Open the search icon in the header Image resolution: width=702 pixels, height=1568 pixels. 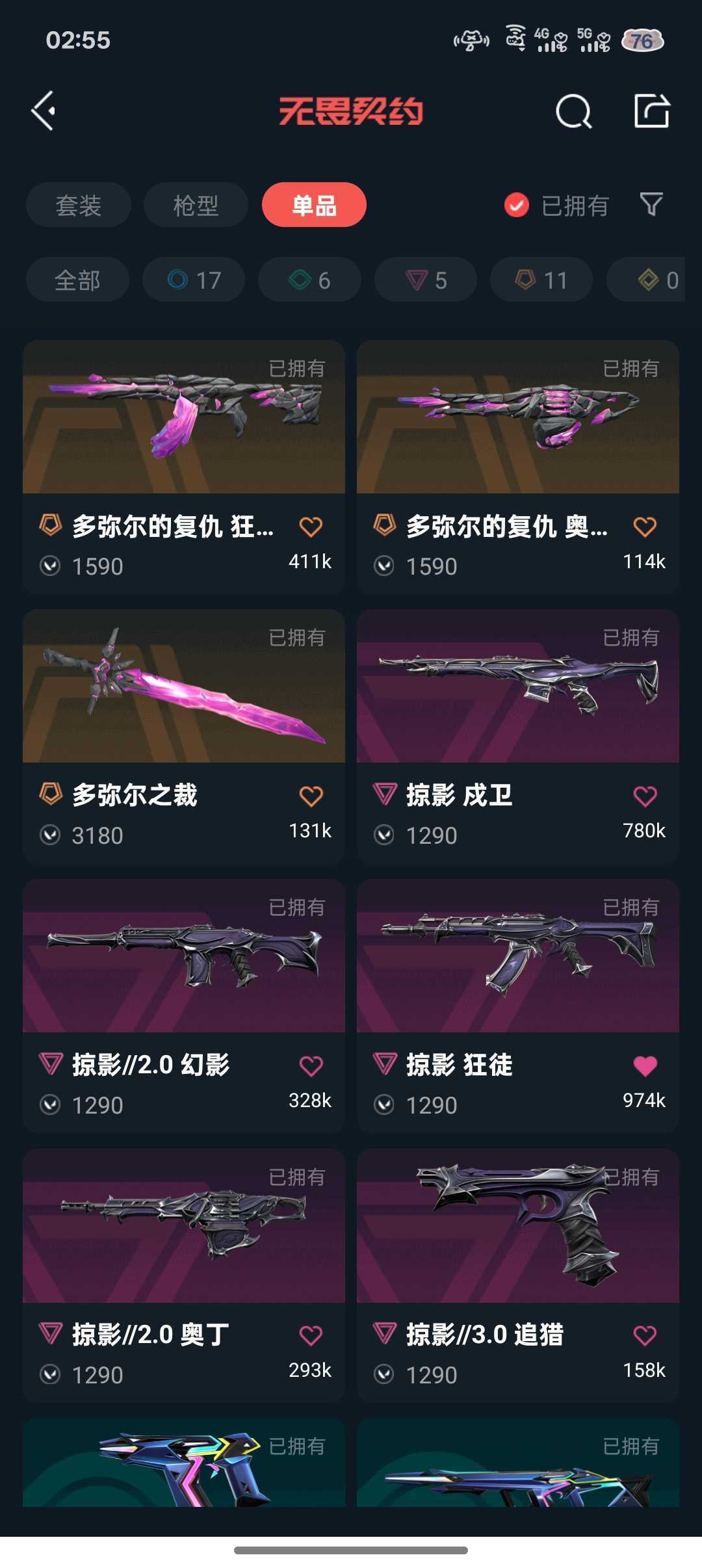[573, 111]
